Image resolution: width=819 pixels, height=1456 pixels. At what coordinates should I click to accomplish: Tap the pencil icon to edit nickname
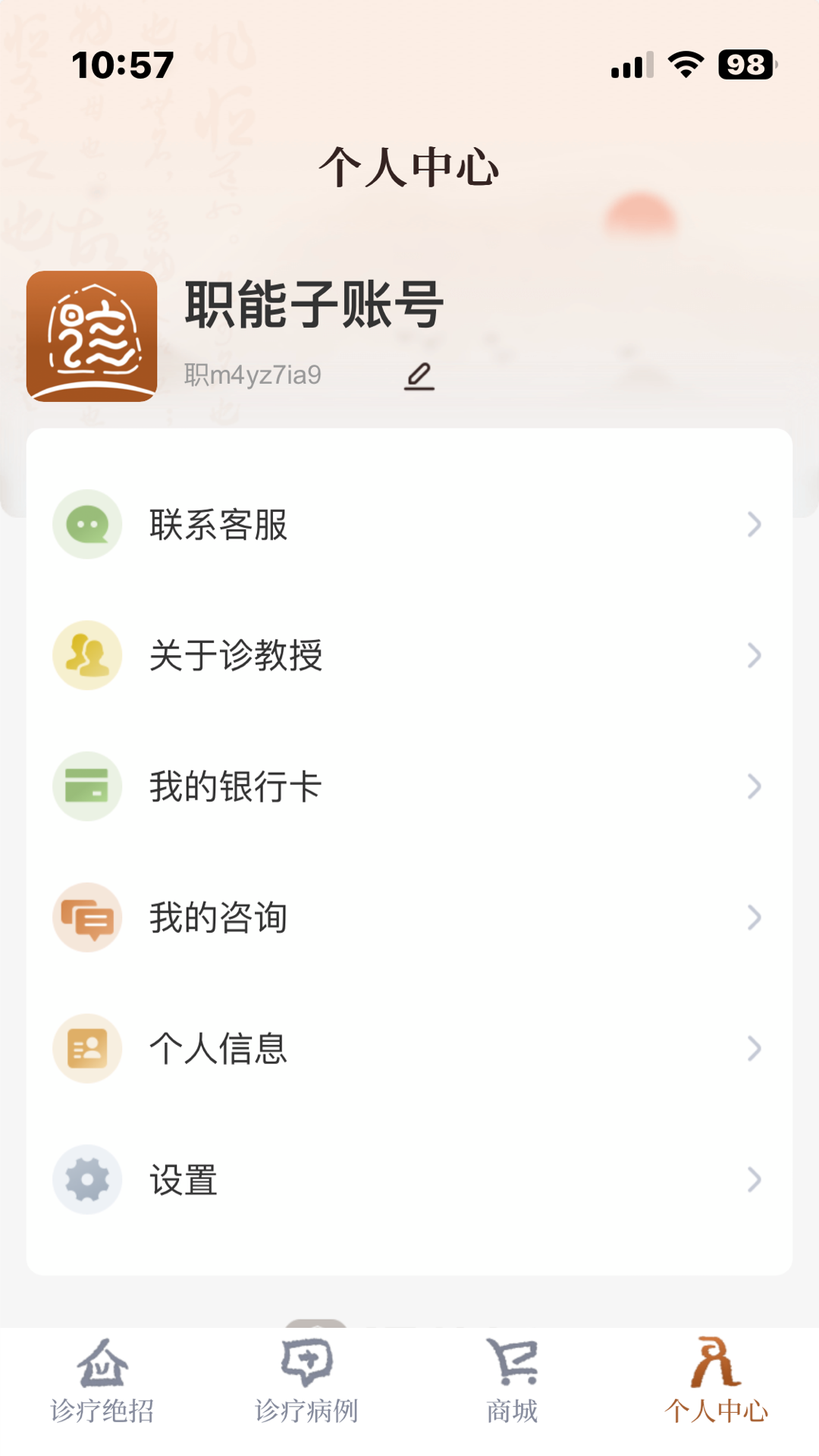[x=420, y=374]
